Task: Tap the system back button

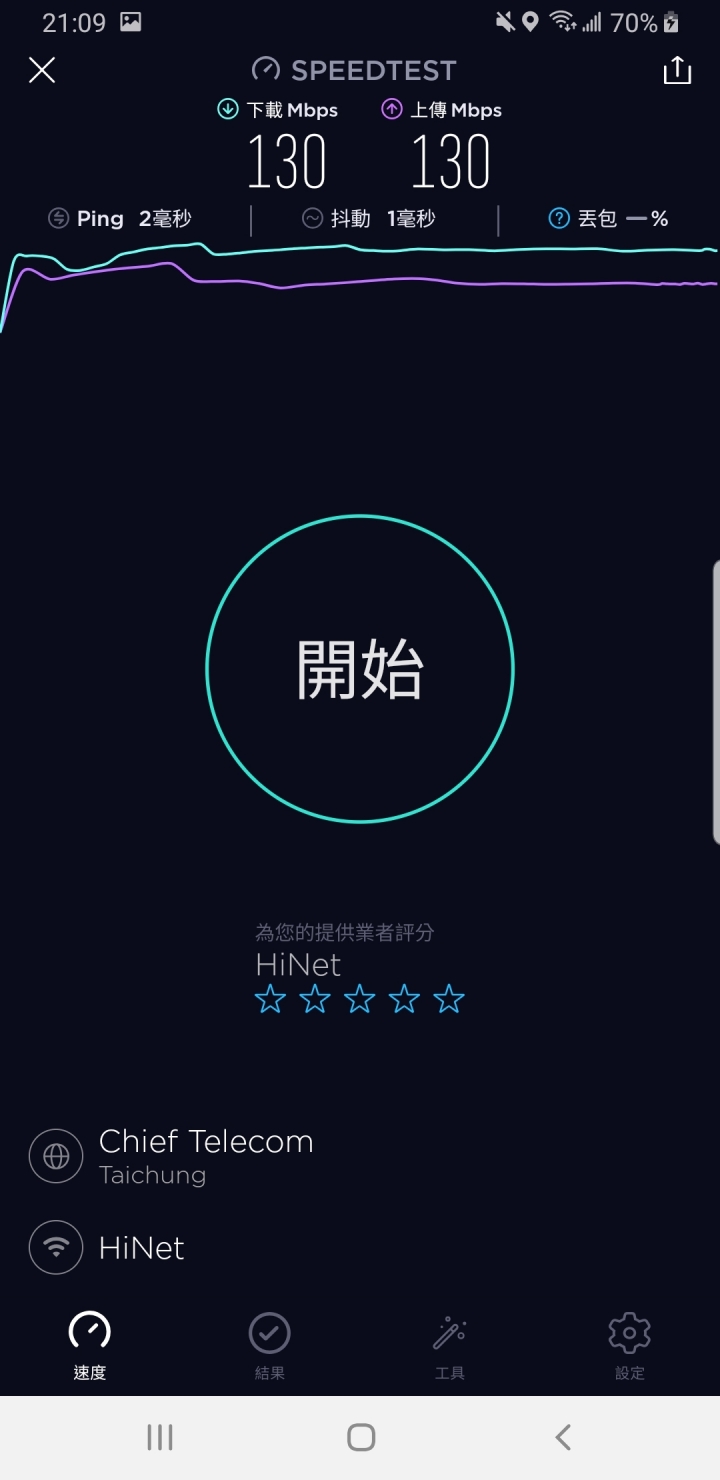Action: point(563,1438)
